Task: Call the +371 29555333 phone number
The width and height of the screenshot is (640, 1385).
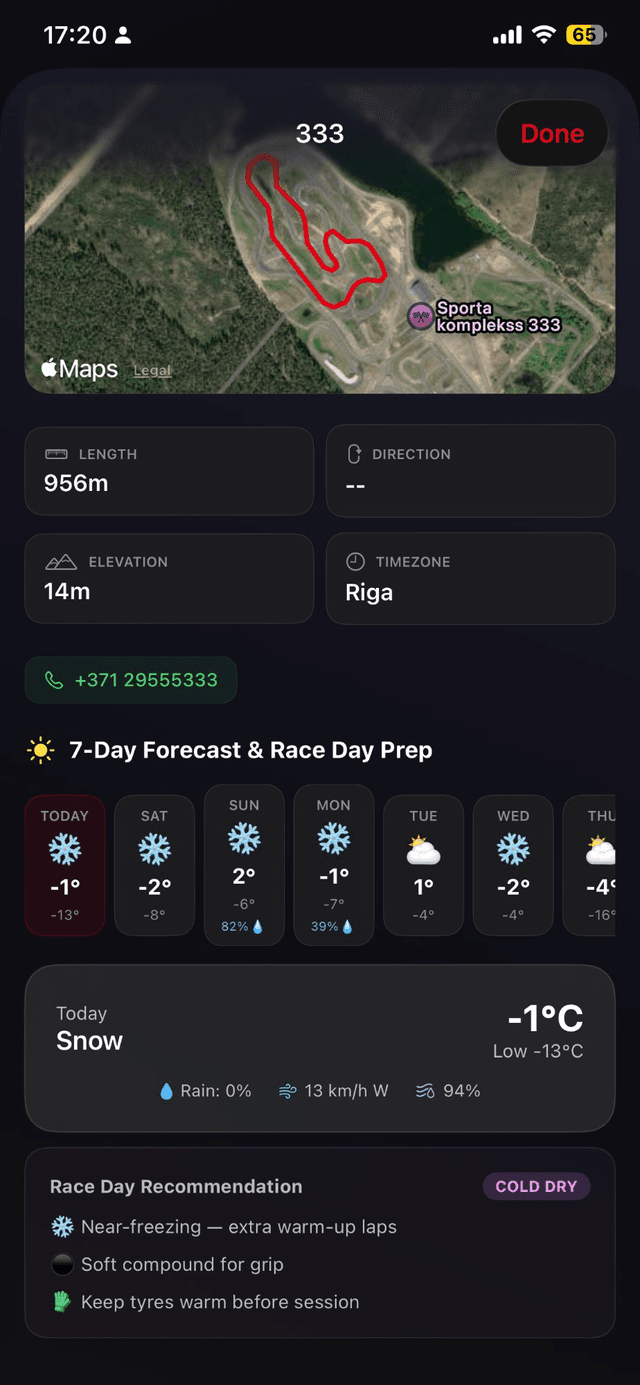Action: tap(131, 680)
